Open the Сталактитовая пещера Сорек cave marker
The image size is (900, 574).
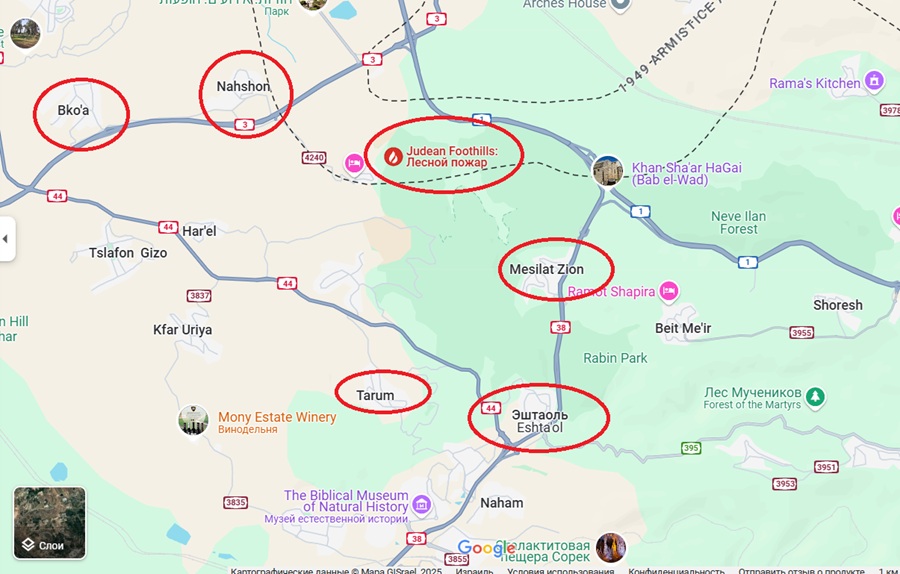(x=610, y=547)
